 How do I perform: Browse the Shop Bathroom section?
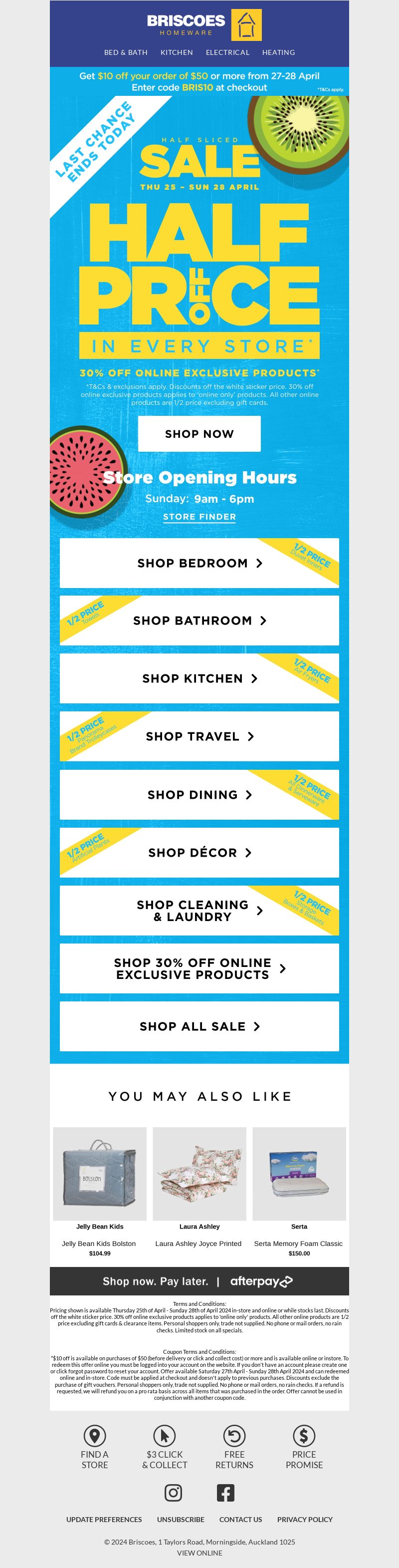click(x=199, y=620)
